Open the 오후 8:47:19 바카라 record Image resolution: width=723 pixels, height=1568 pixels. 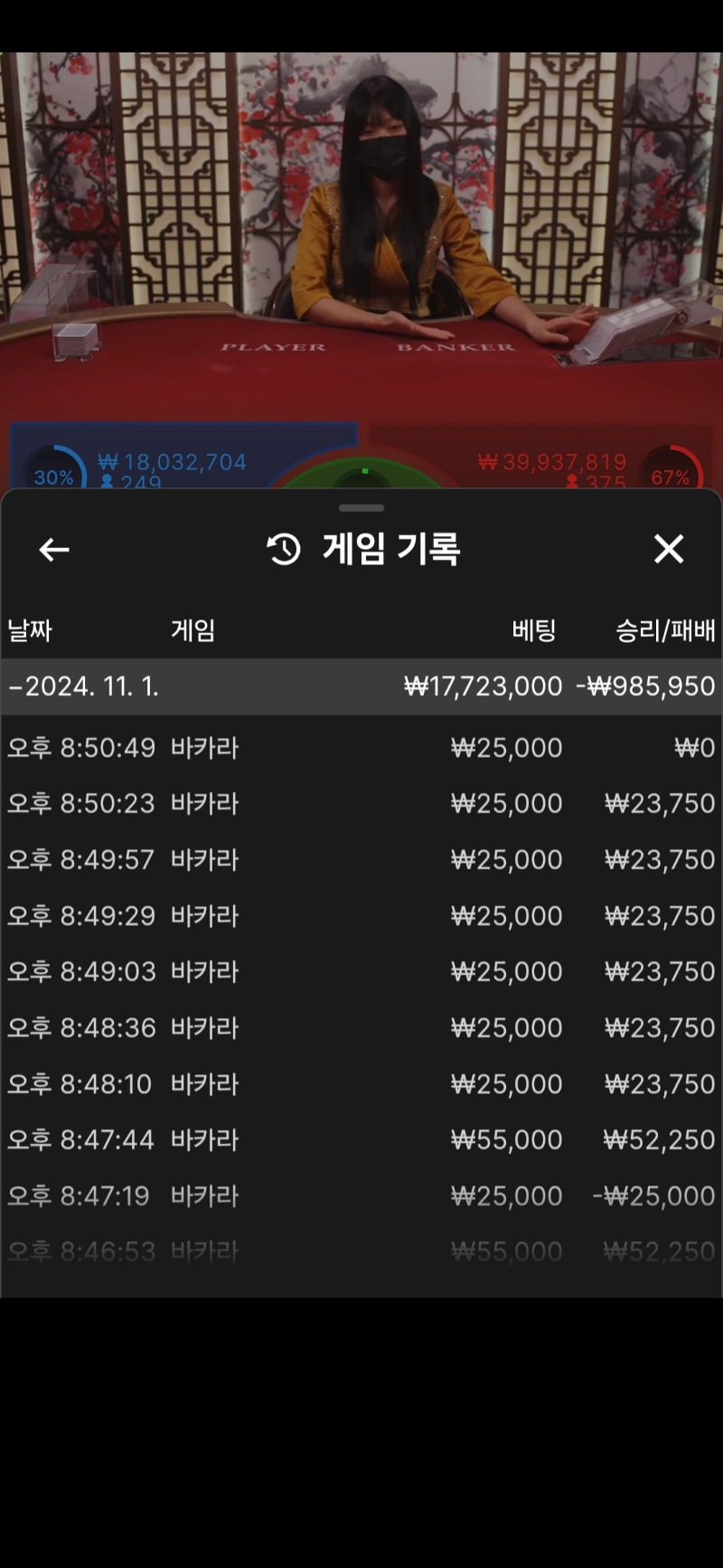[361, 1196]
